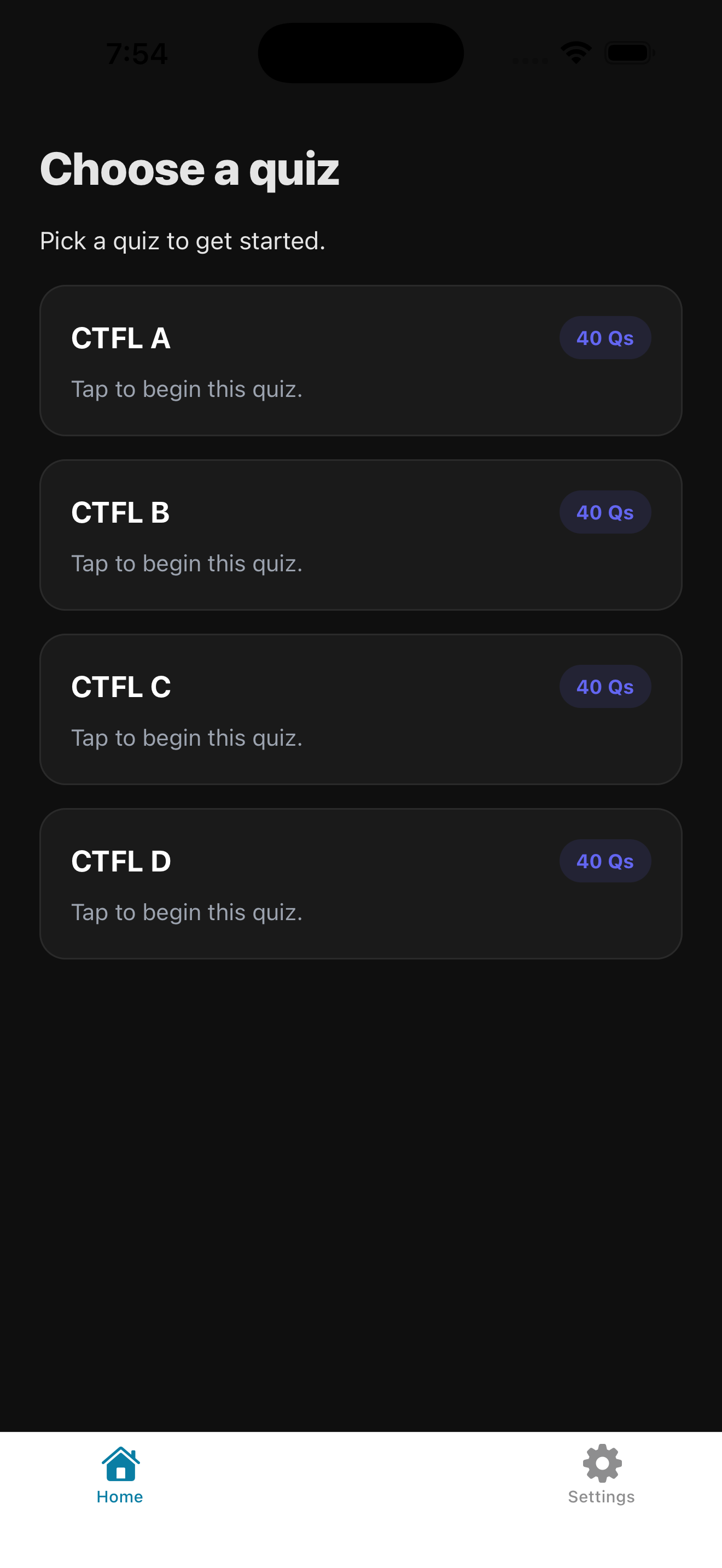Open Settings via the gear icon

[602, 1464]
